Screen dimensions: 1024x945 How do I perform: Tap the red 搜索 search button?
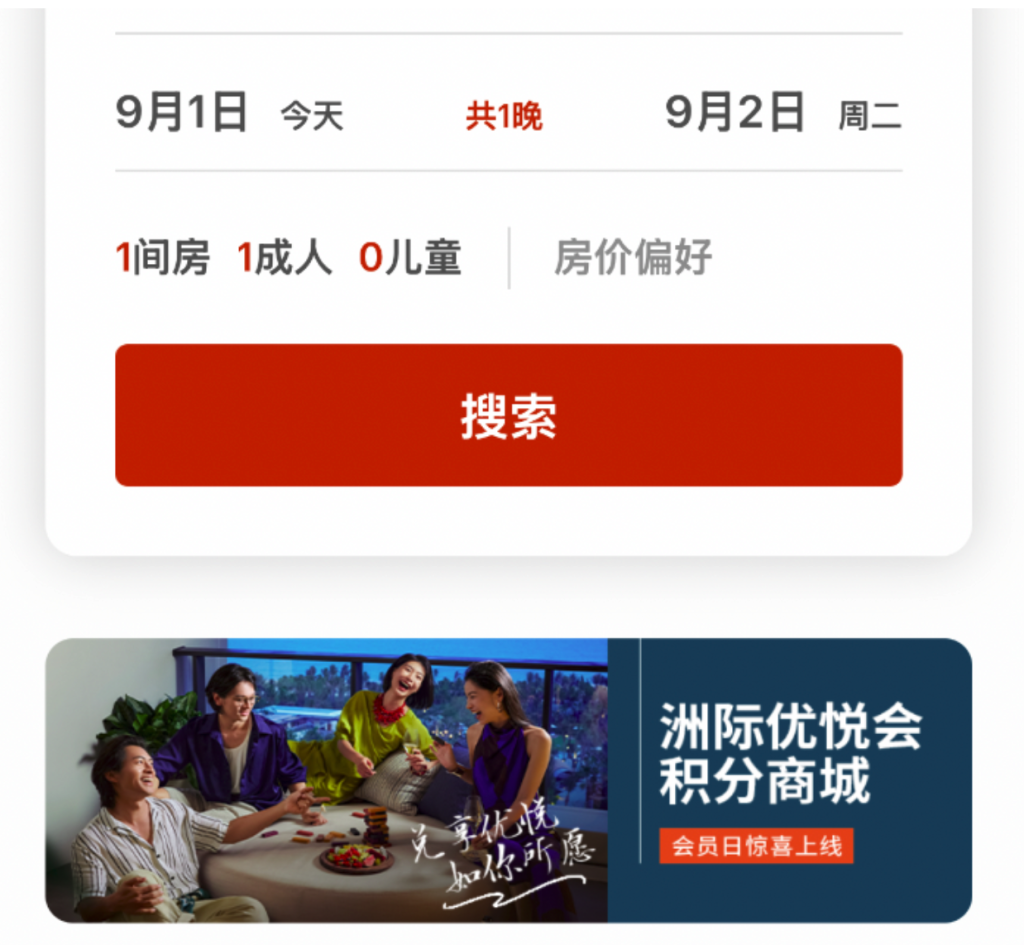(508, 415)
